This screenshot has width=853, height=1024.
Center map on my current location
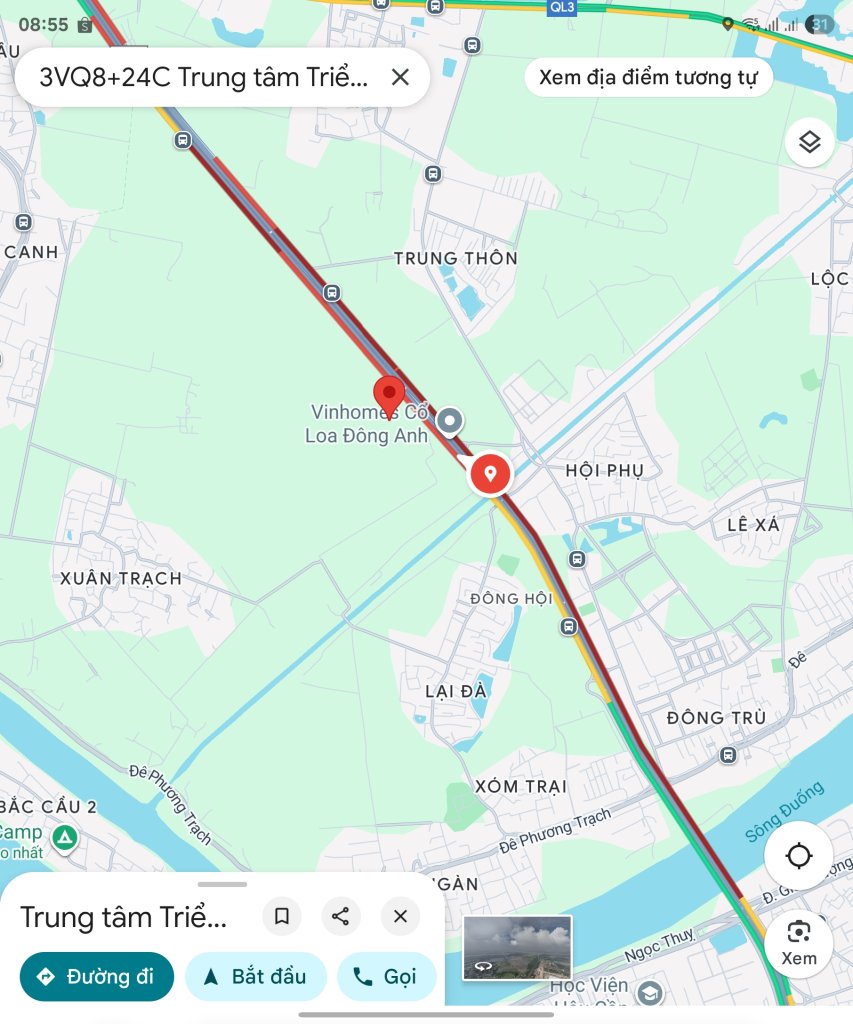click(x=798, y=856)
